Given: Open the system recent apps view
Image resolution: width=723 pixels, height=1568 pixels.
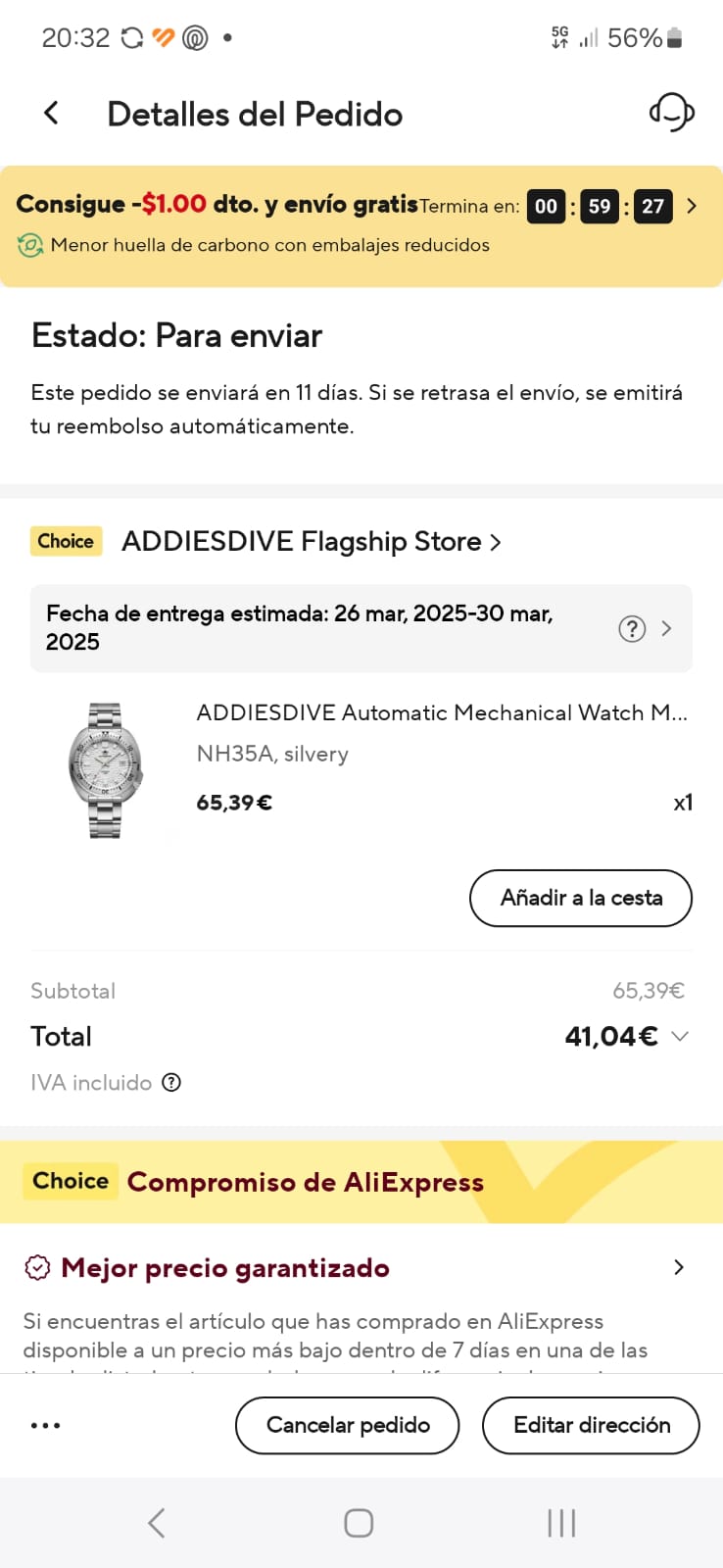Looking at the screenshot, I should (561, 1523).
